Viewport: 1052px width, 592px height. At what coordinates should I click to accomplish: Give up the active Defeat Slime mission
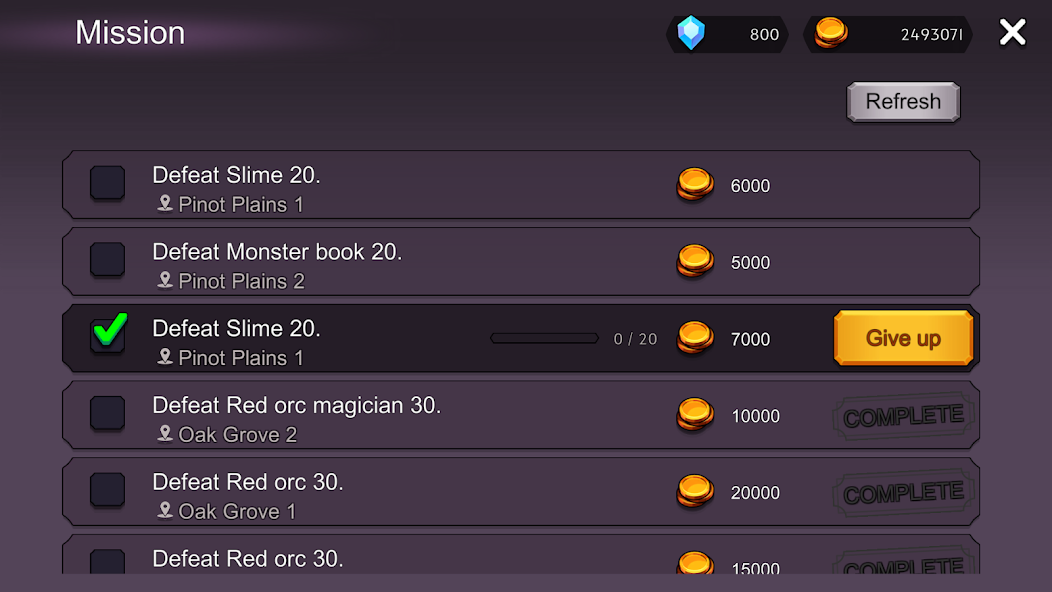(903, 338)
